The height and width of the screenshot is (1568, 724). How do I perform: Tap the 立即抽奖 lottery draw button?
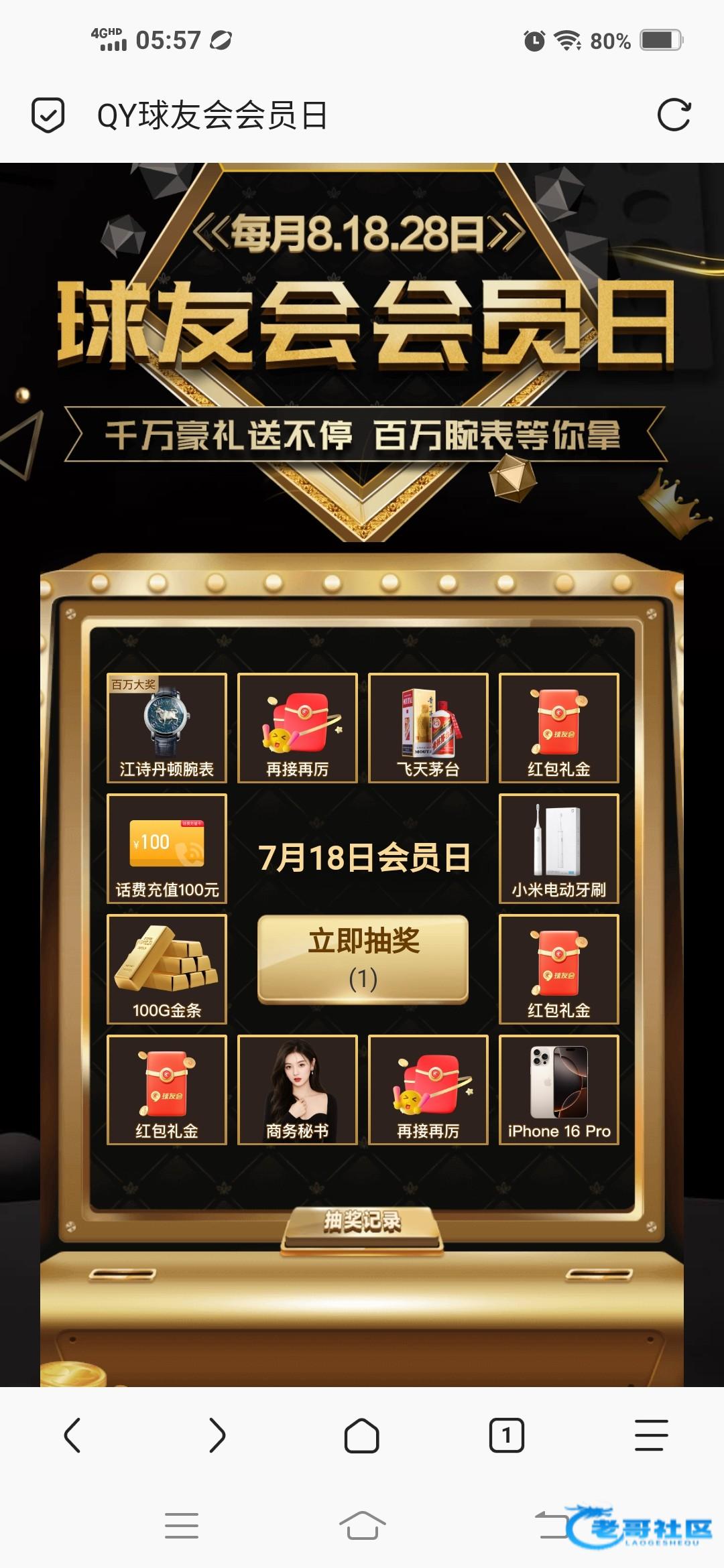coord(363,959)
